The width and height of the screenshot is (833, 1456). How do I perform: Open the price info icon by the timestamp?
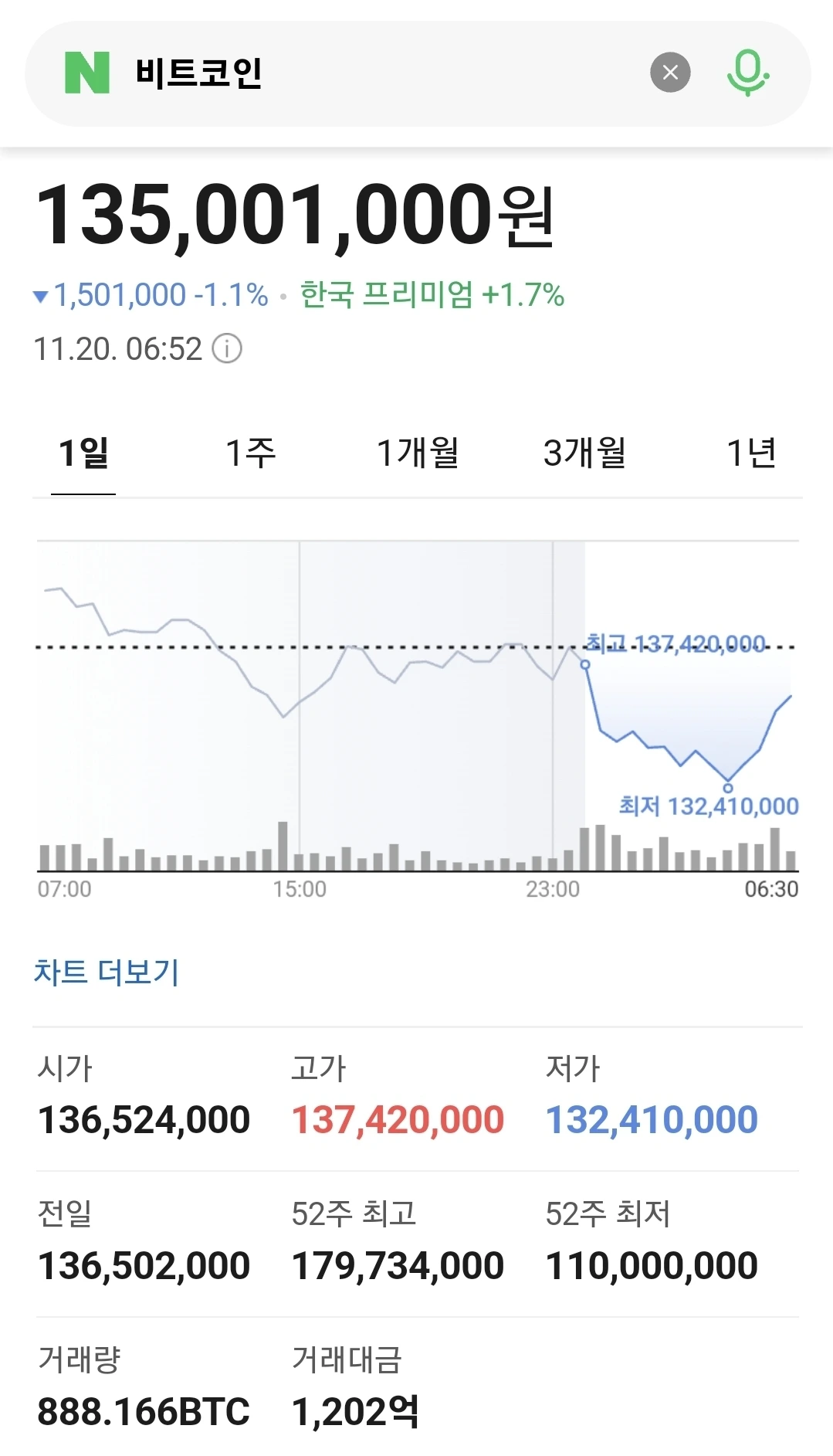tap(227, 348)
